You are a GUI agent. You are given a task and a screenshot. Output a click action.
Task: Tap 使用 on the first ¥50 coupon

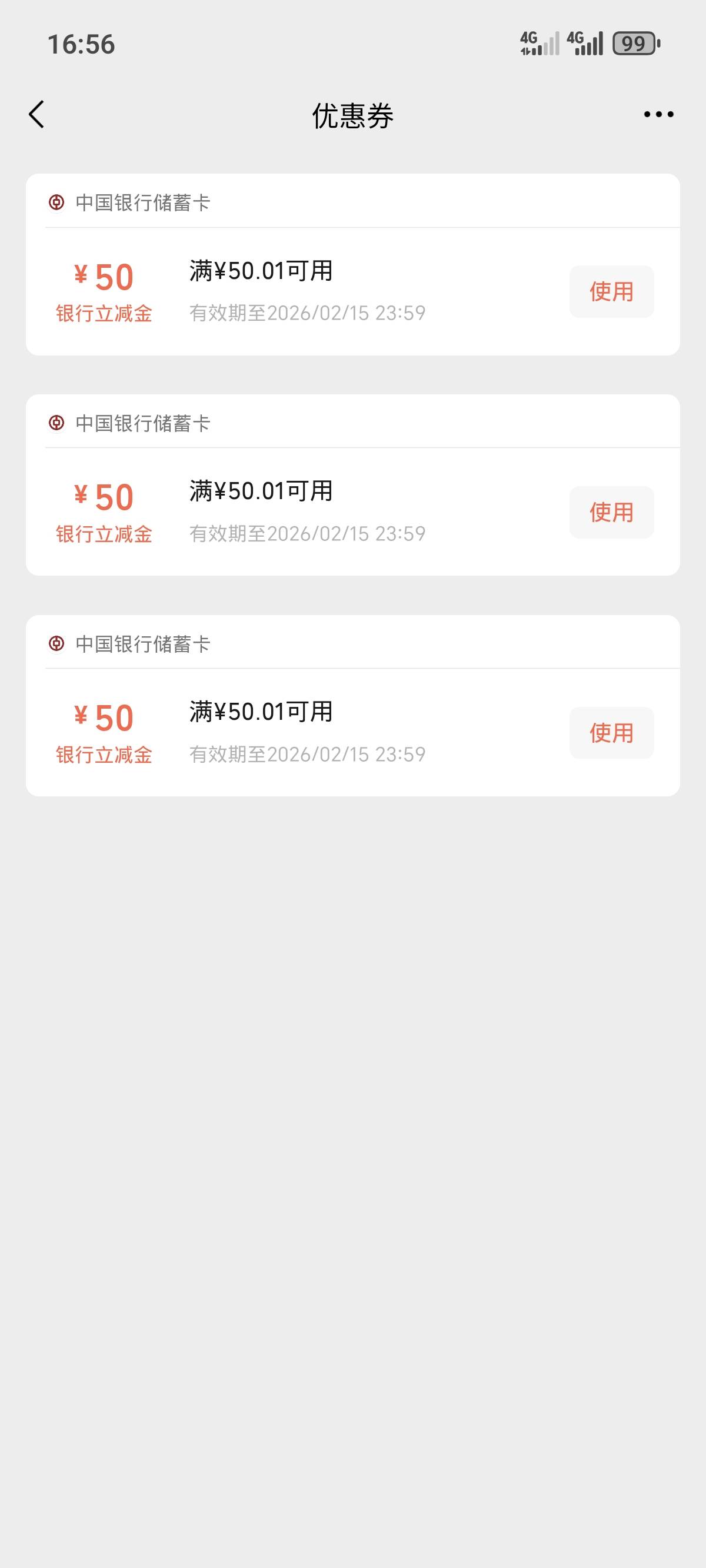coord(611,291)
